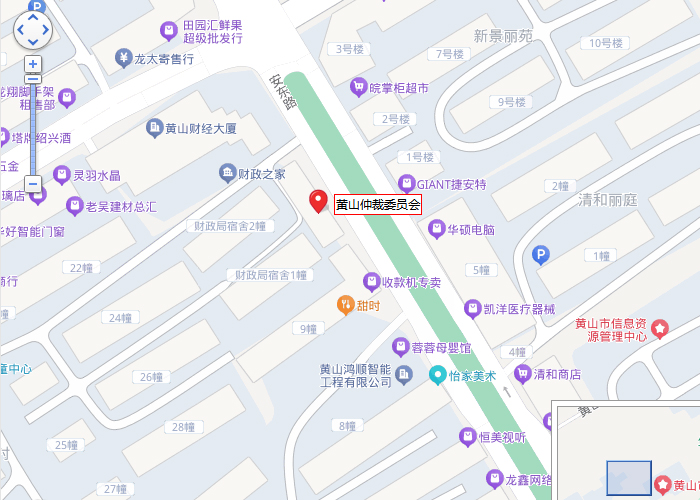Open the 怡家美术 place marker
Viewport: 700px width, 500px height.
tap(437, 375)
